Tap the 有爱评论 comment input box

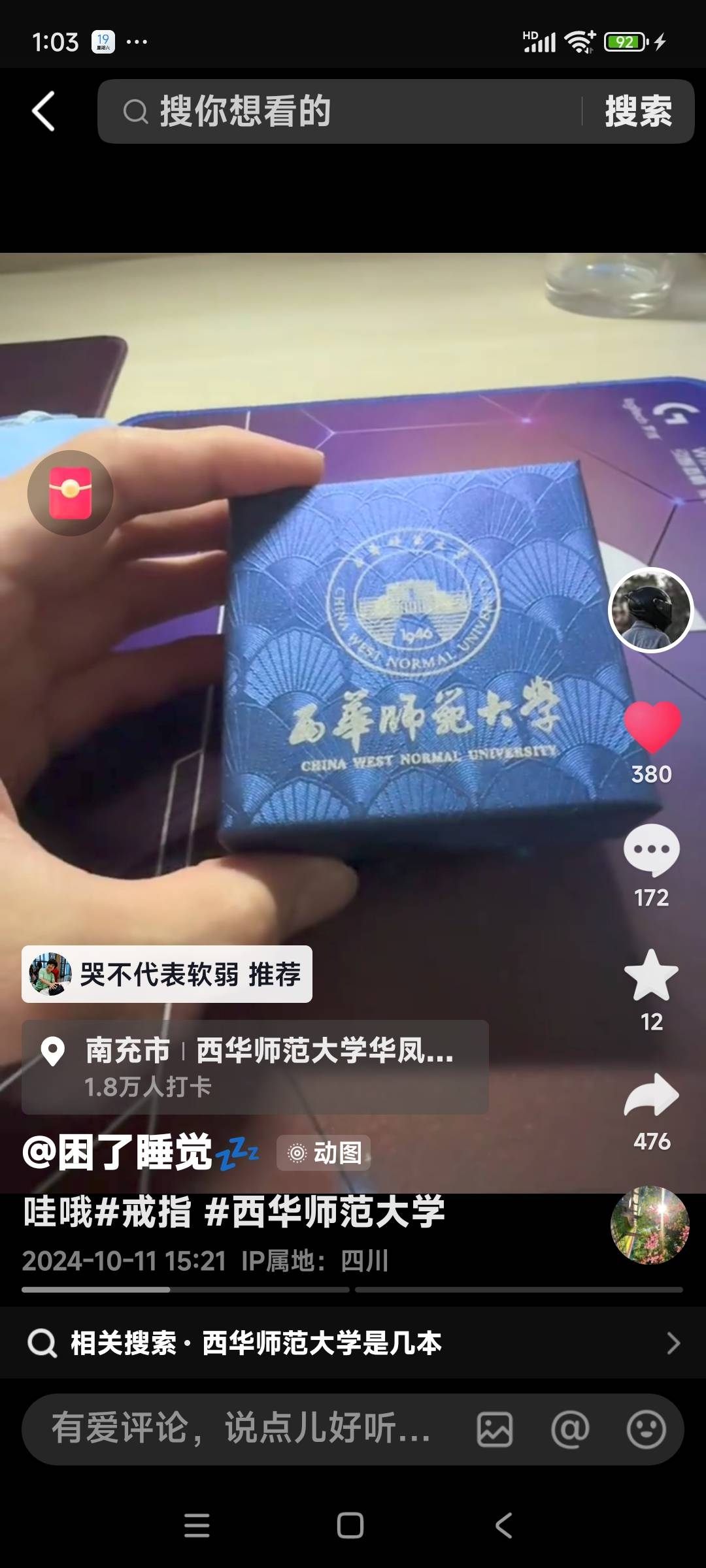point(242,1428)
